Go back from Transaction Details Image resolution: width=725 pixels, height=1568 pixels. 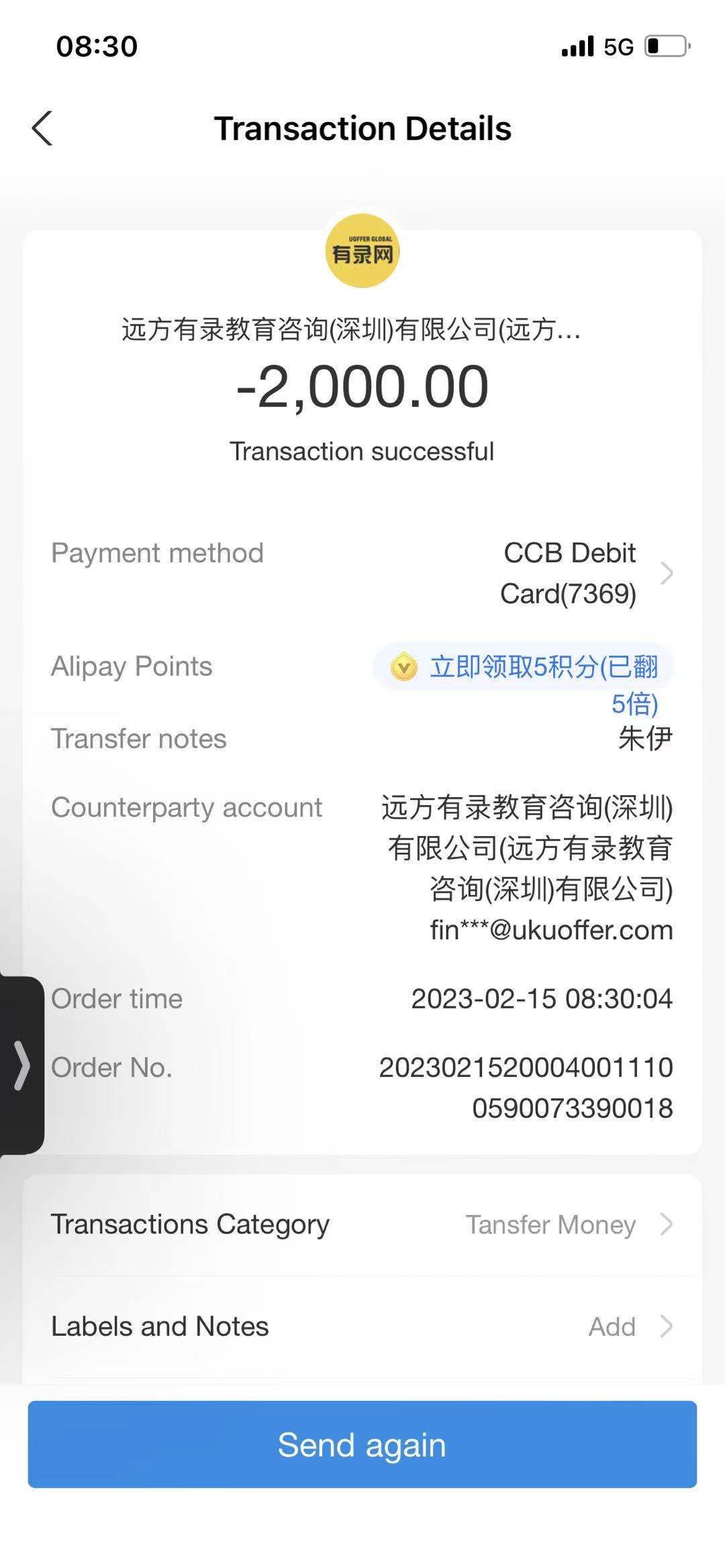click(x=42, y=128)
